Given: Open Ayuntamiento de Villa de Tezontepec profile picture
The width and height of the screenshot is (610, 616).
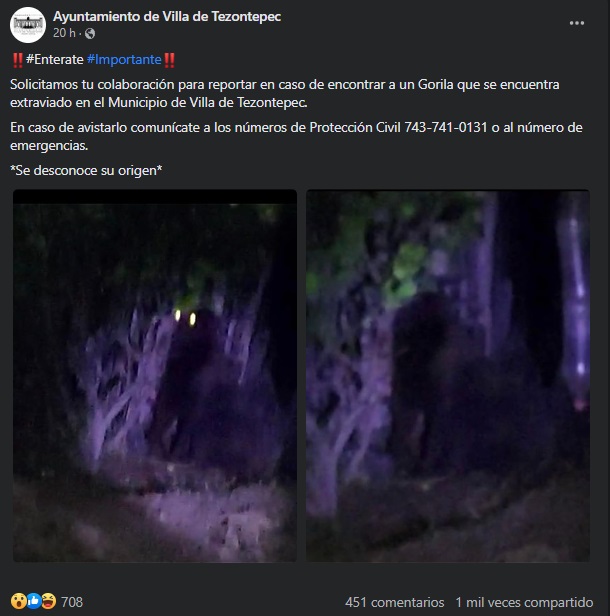Looking at the screenshot, I should [x=27, y=24].
